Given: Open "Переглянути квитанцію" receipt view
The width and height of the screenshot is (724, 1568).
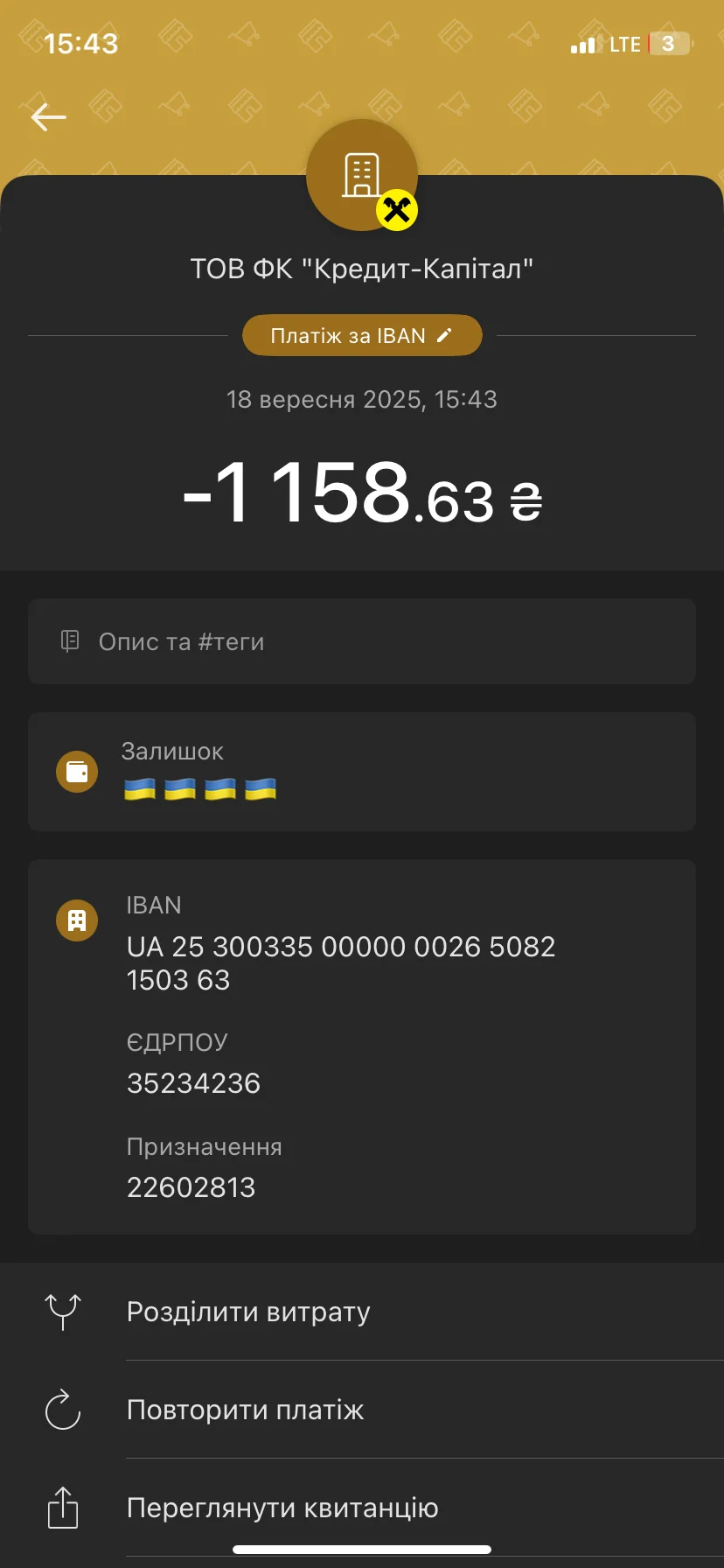Looking at the screenshot, I should [x=282, y=1508].
